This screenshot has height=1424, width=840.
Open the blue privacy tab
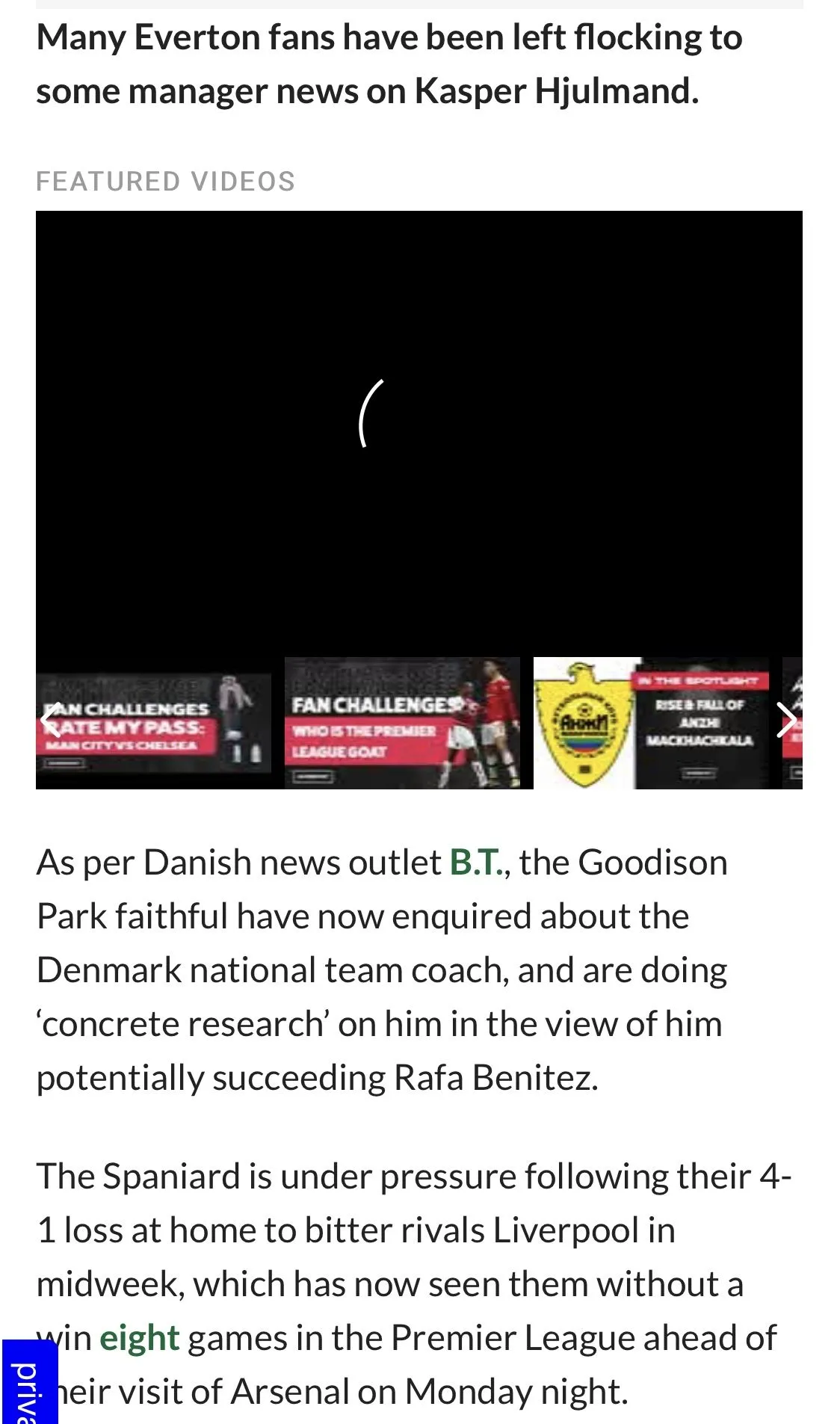point(28,1383)
